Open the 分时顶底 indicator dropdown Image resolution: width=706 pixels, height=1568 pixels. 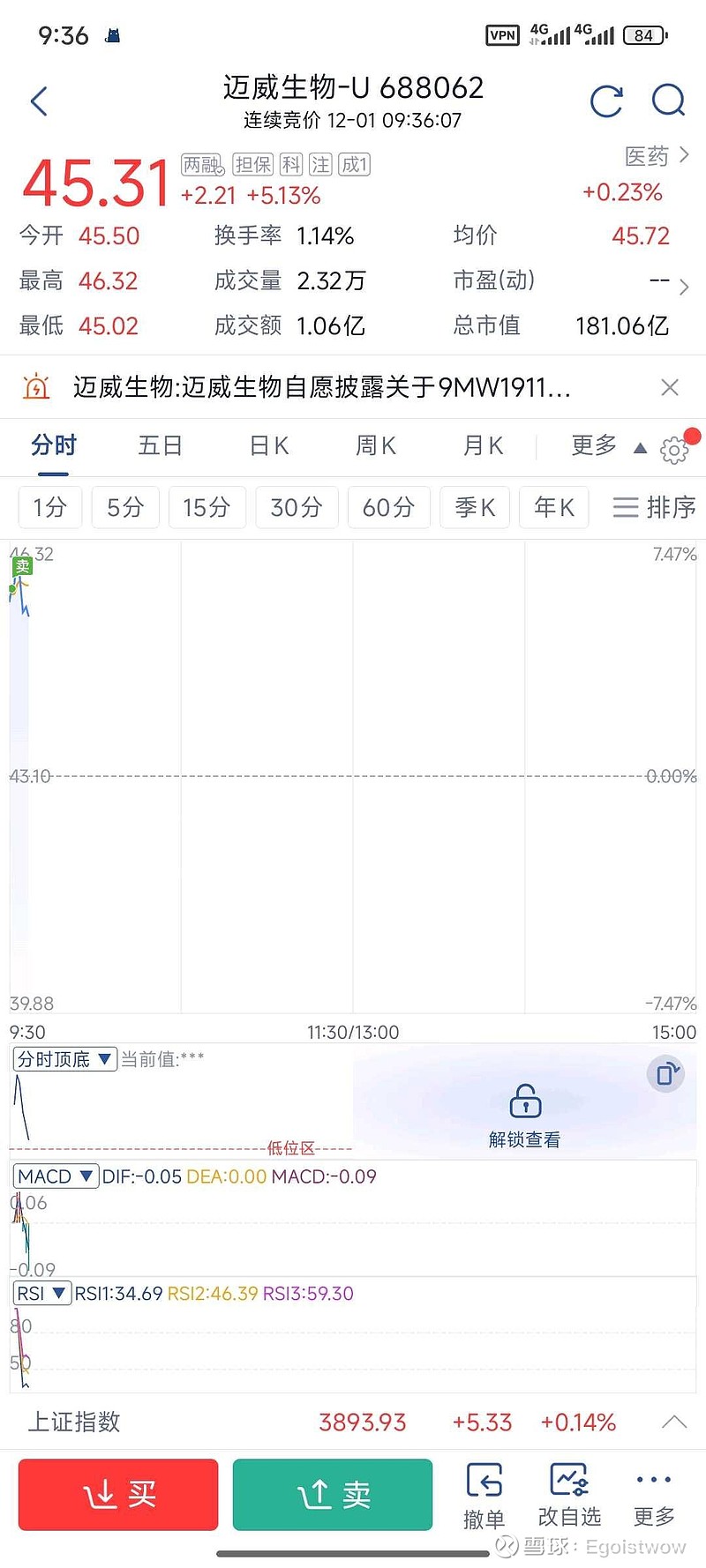tap(64, 1058)
